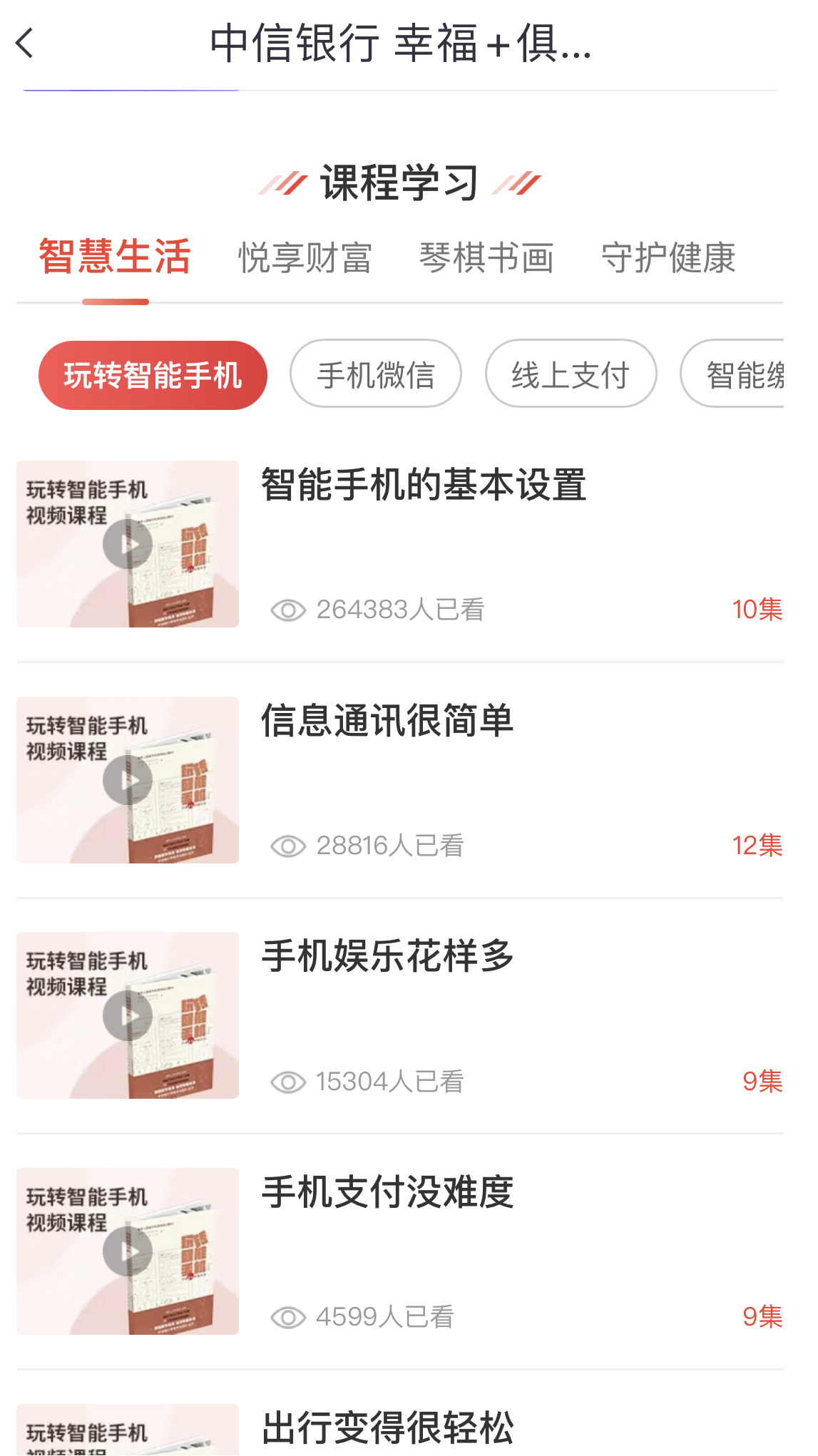Go back using the top arrow
Screen dimensions: 818x1456
point(26,43)
